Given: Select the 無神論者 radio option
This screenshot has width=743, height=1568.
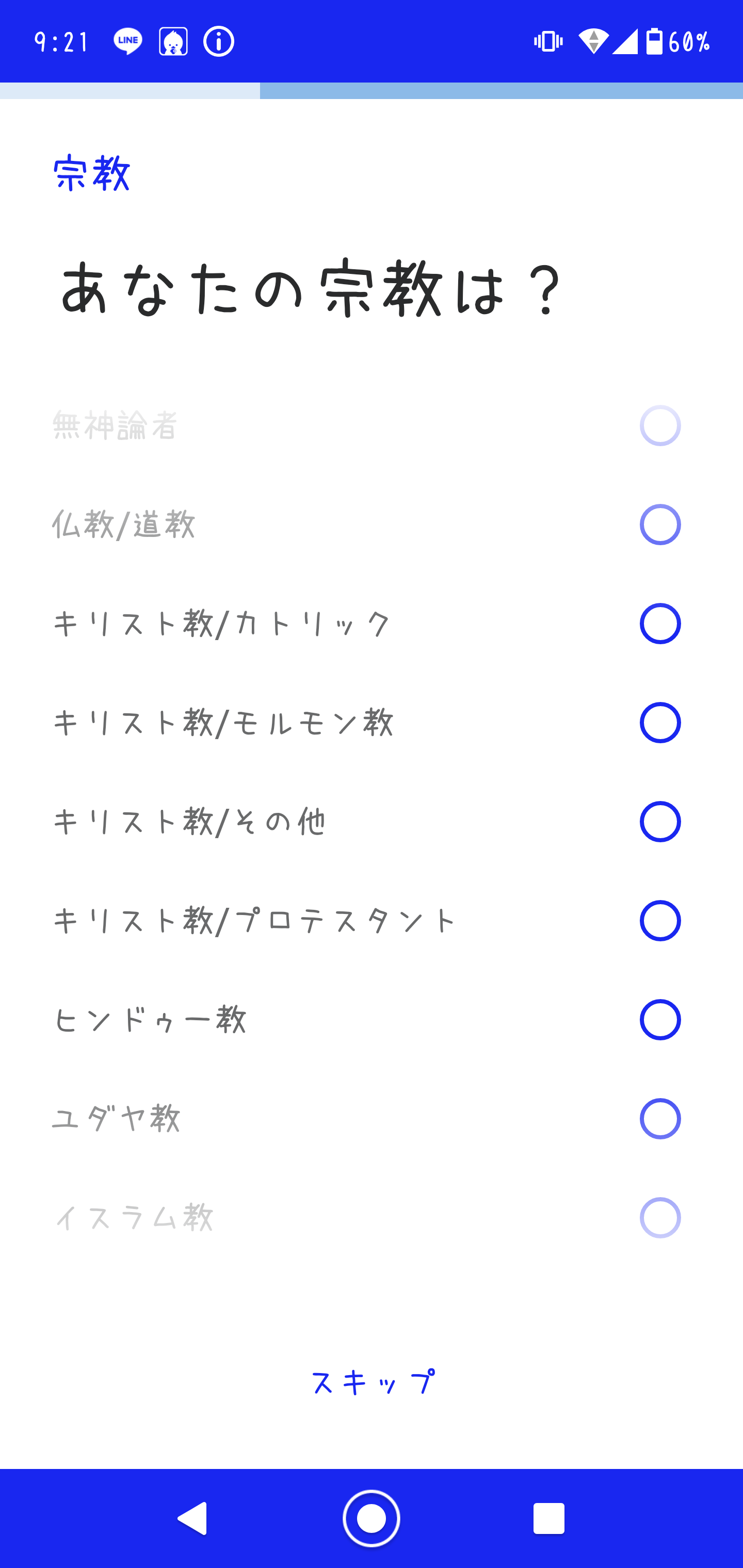Looking at the screenshot, I should coord(371,426).
